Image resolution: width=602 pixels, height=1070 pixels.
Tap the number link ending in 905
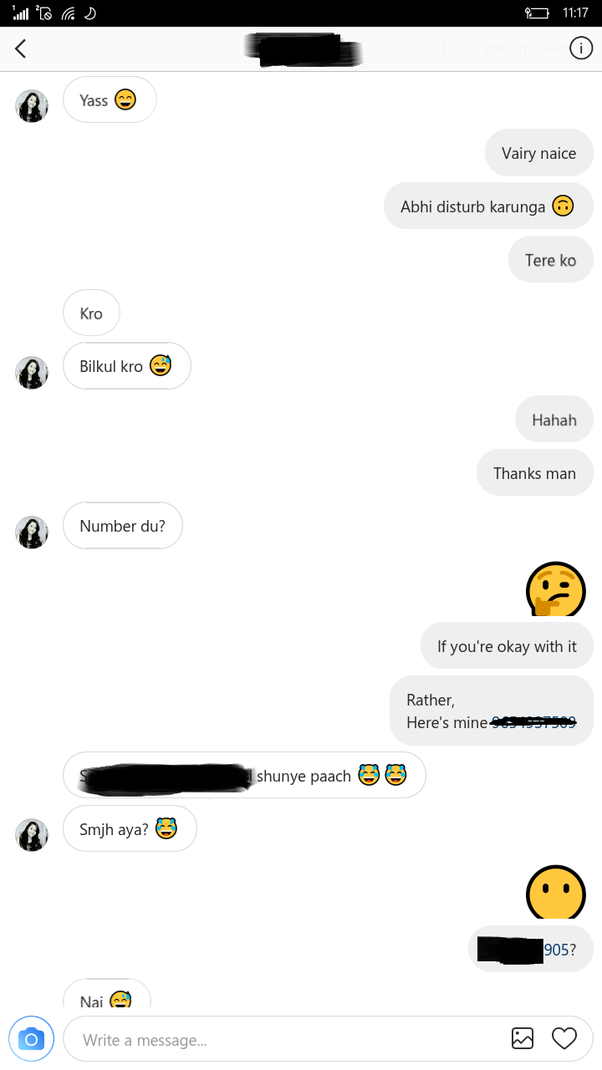point(557,950)
